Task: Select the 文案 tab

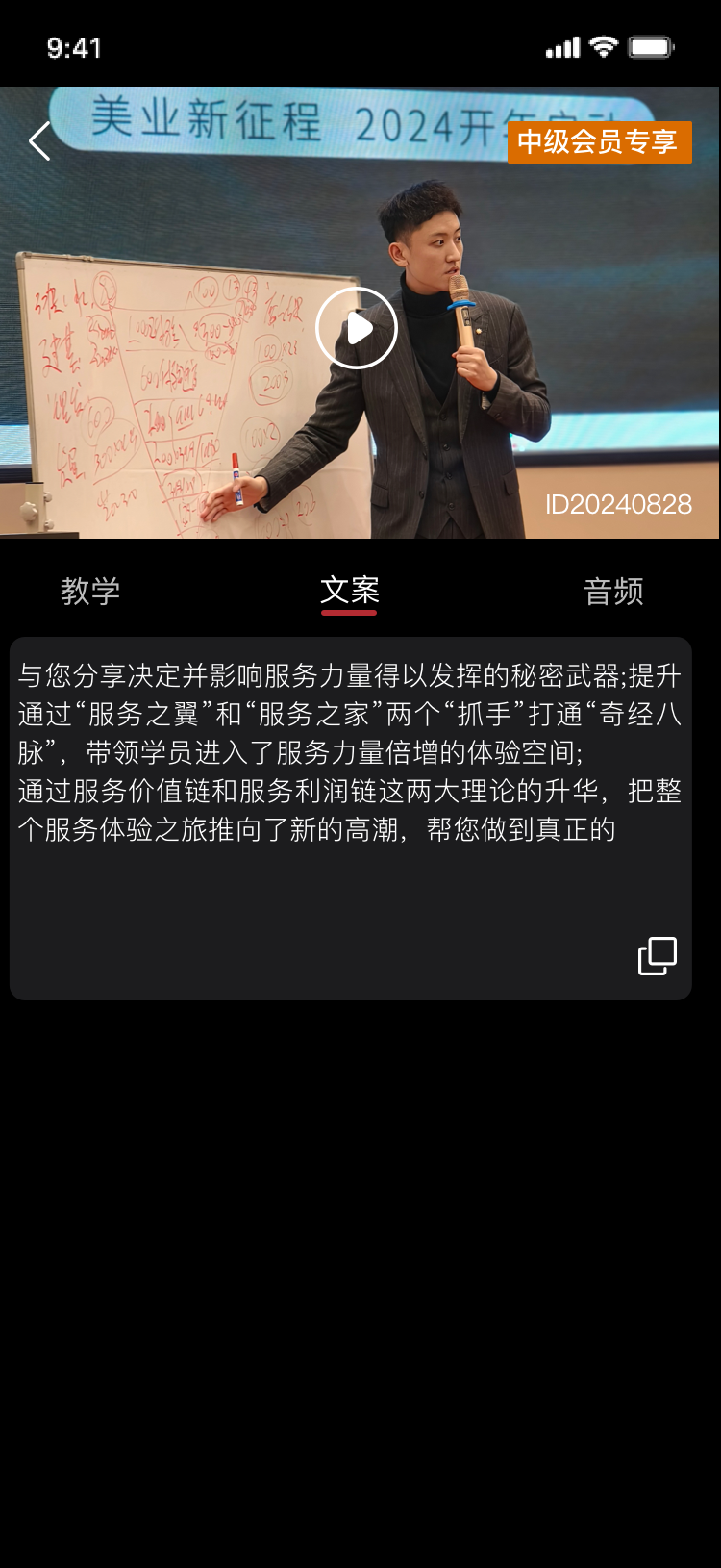Action: click(x=350, y=591)
